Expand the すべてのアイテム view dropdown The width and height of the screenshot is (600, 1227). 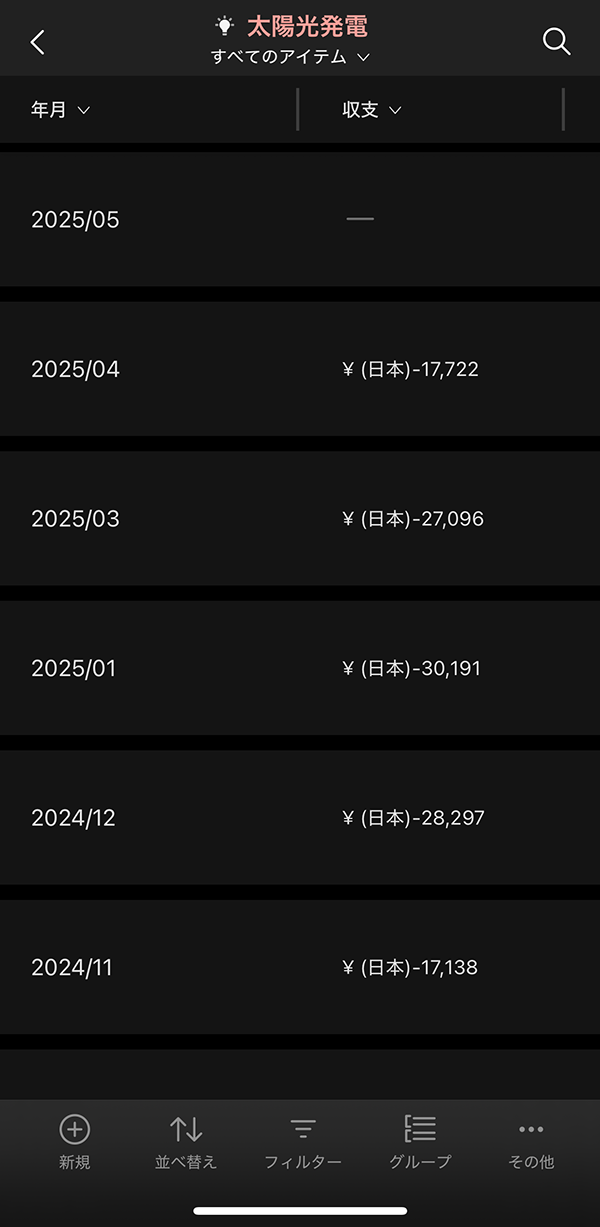click(x=290, y=57)
